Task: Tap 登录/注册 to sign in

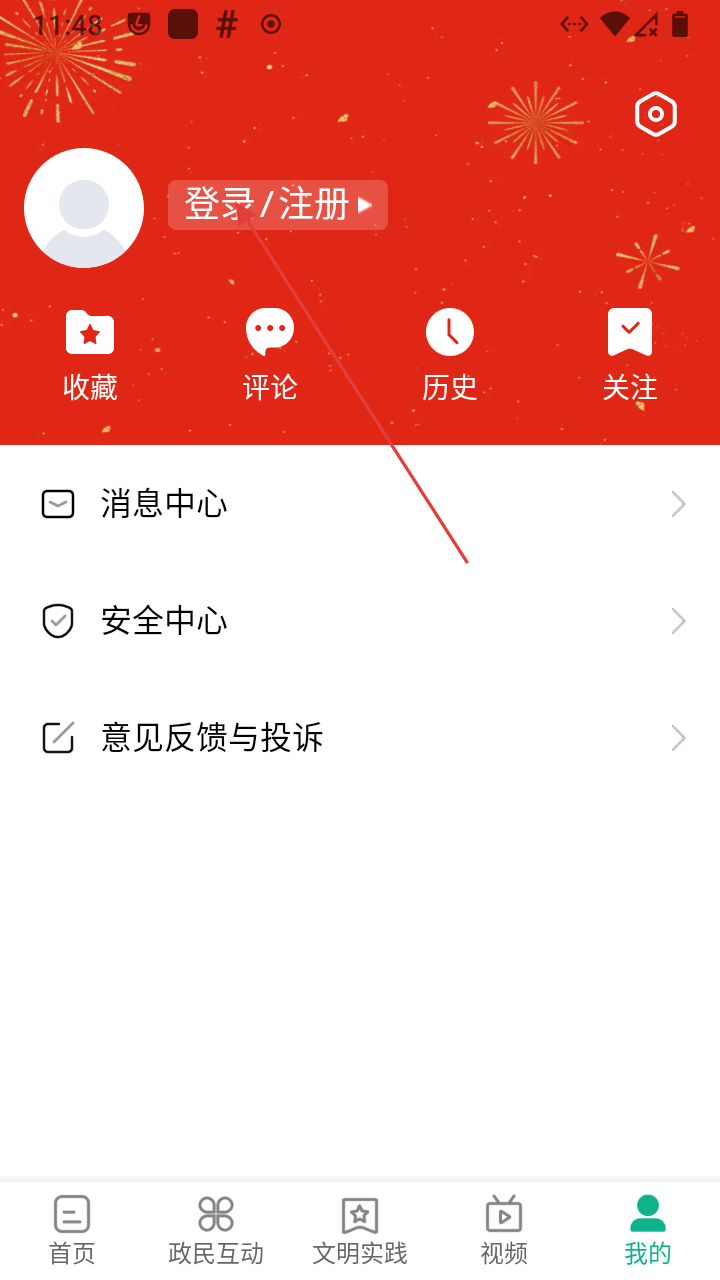Action: [277, 205]
